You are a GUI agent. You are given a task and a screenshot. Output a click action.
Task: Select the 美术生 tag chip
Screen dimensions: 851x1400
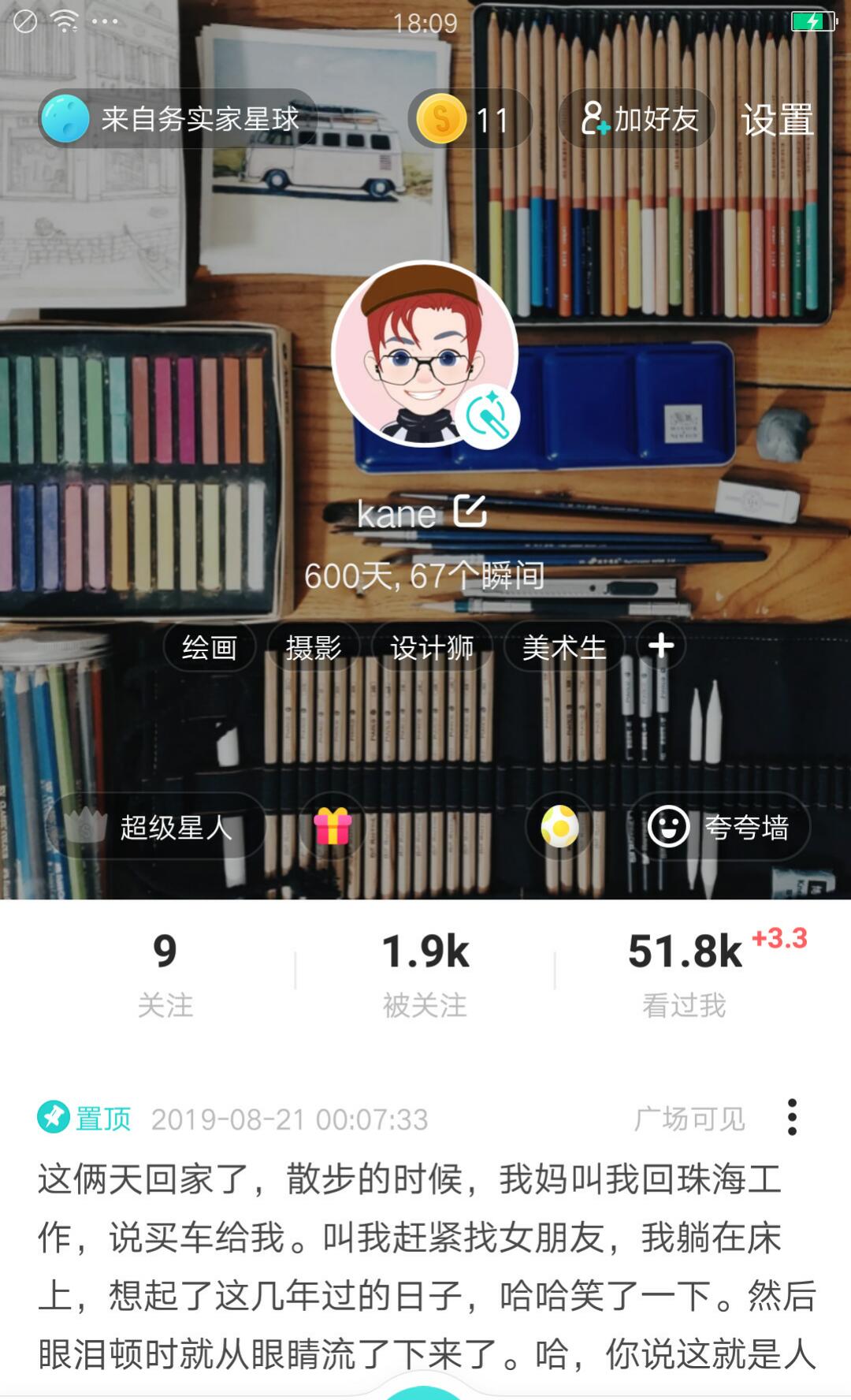point(564,647)
